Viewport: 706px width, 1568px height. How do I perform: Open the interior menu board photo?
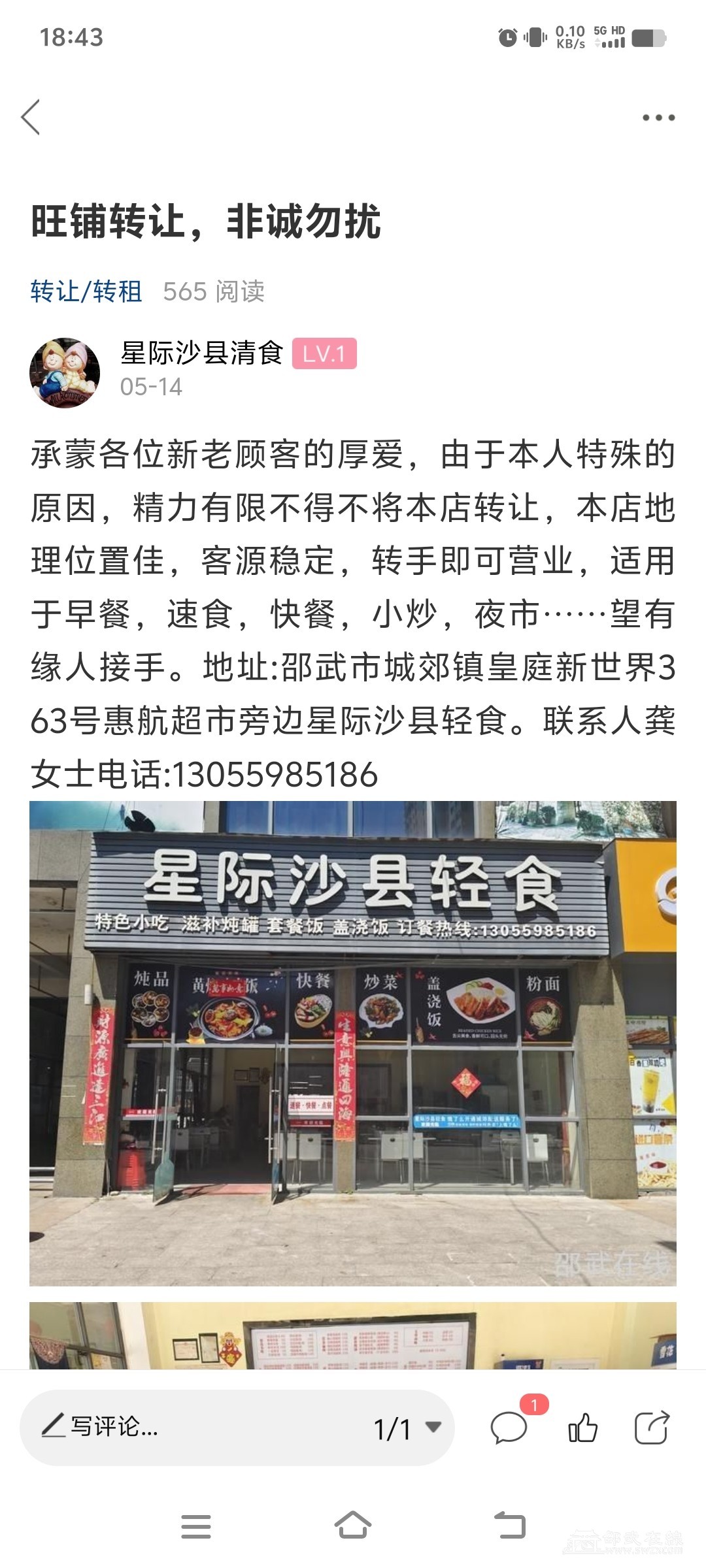353,1335
